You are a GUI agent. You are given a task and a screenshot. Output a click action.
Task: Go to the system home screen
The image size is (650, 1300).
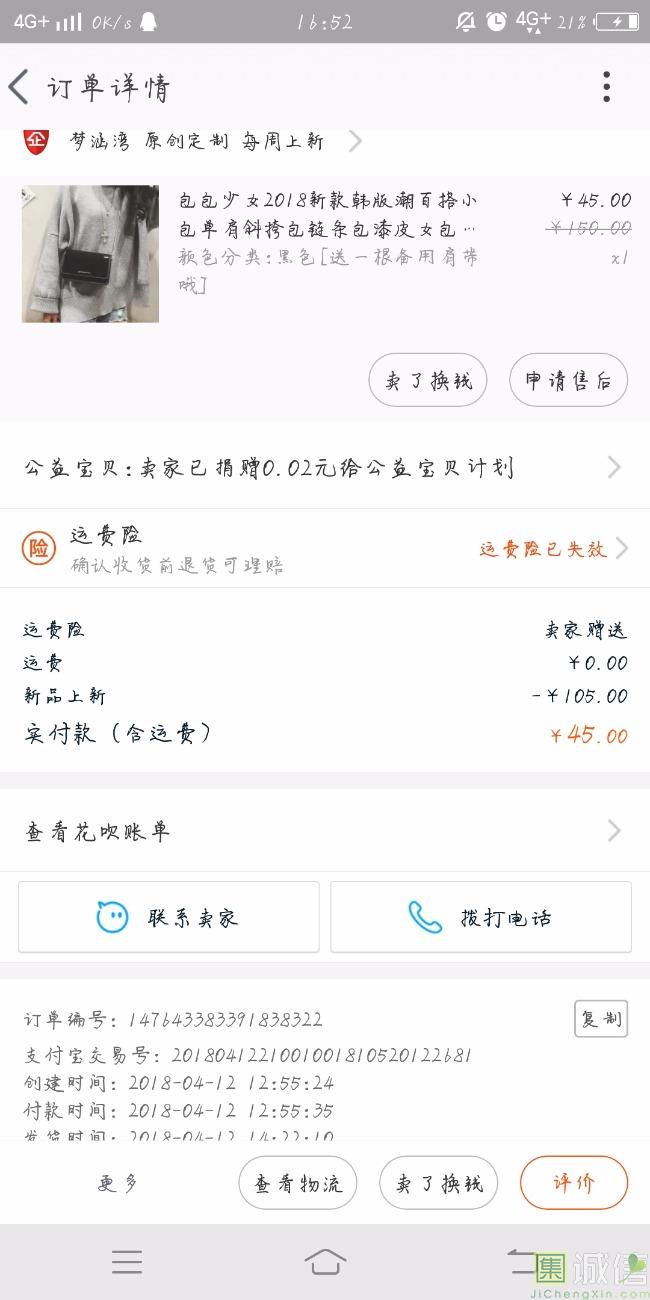point(325,1262)
